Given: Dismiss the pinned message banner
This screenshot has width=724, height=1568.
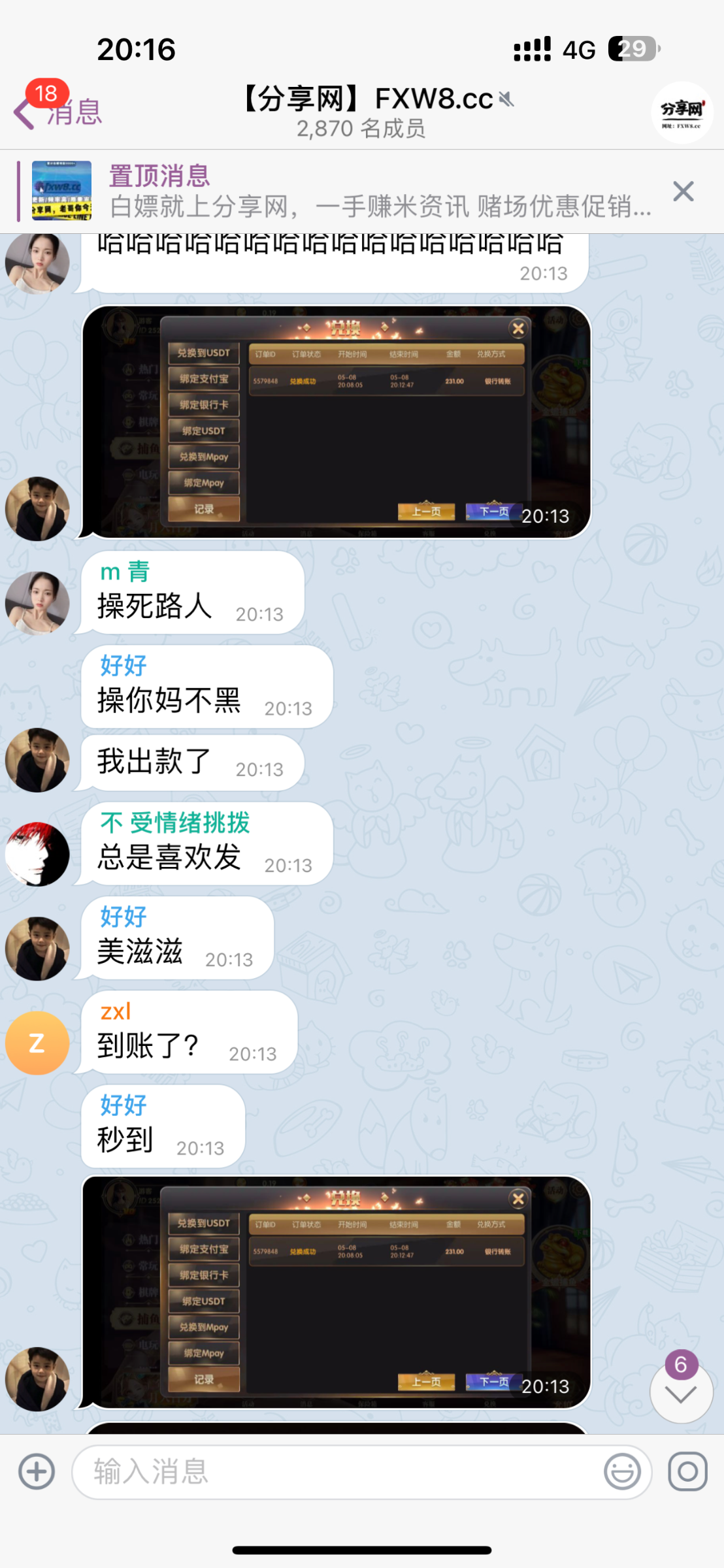Looking at the screenshot, I should 683,191.
